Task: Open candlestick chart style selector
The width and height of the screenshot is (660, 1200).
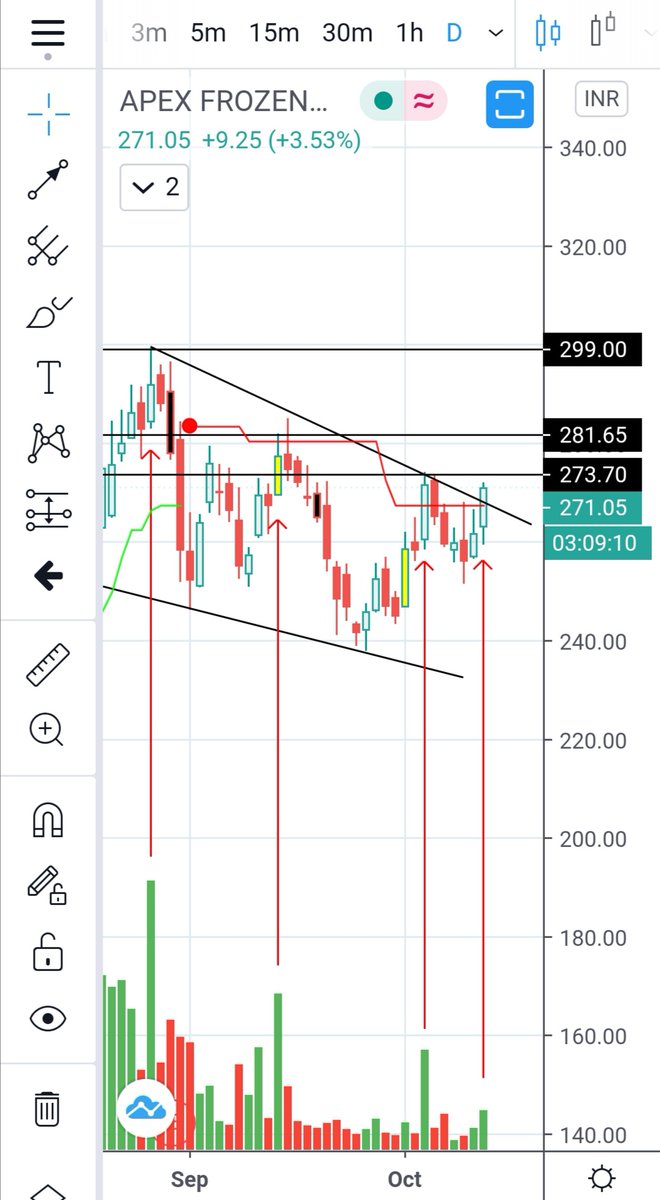Action: [x=548, y=32]
